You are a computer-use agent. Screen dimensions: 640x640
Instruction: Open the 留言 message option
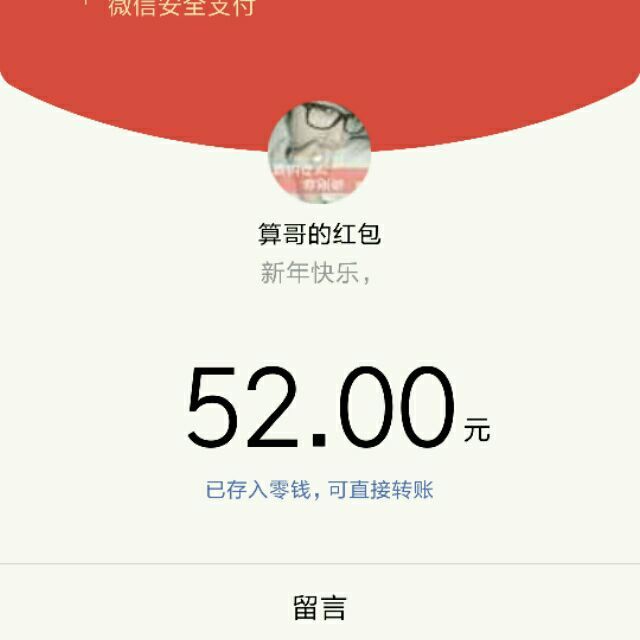[319, 607]
